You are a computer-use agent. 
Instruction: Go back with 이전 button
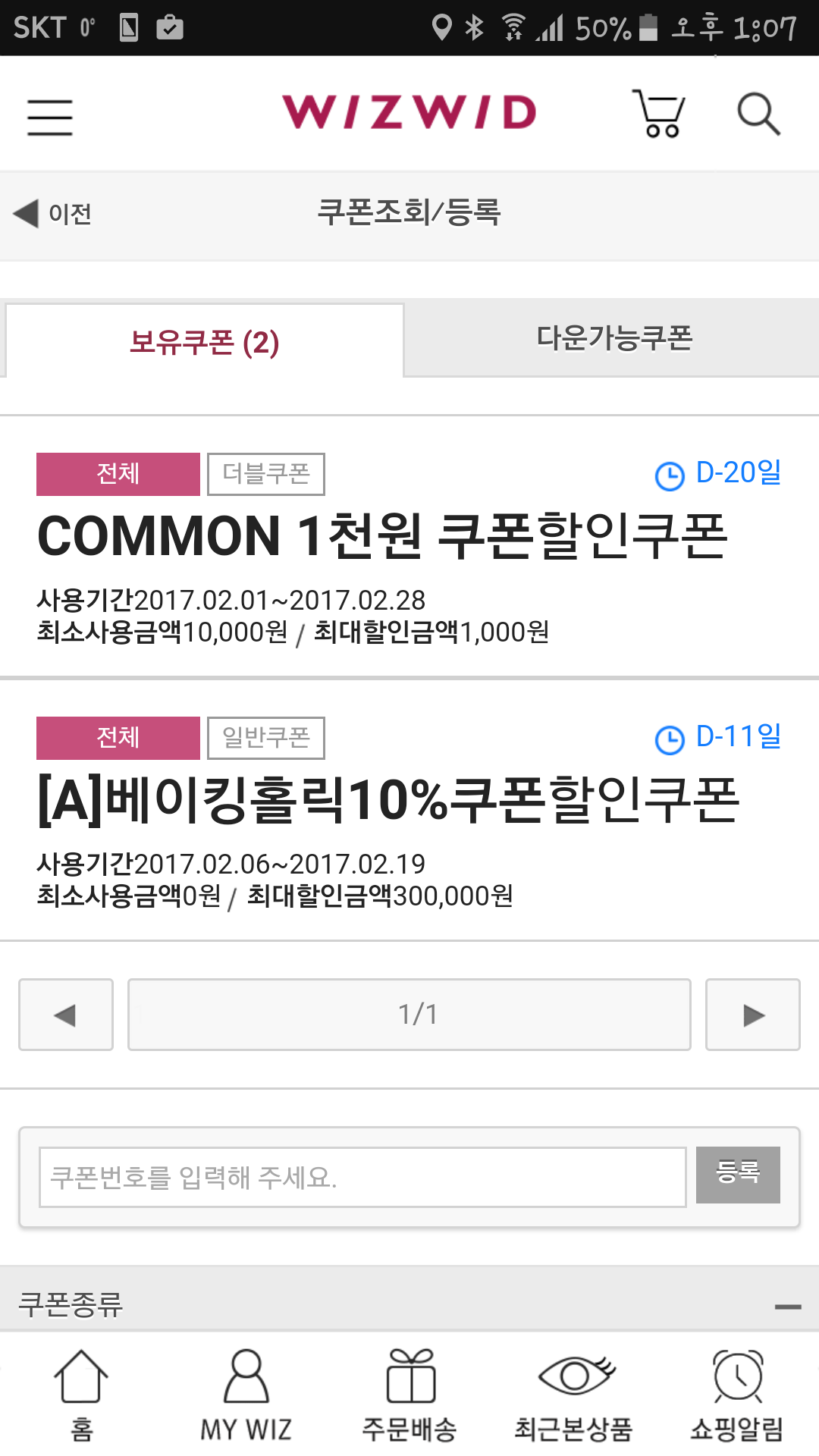tap(53, 214)
